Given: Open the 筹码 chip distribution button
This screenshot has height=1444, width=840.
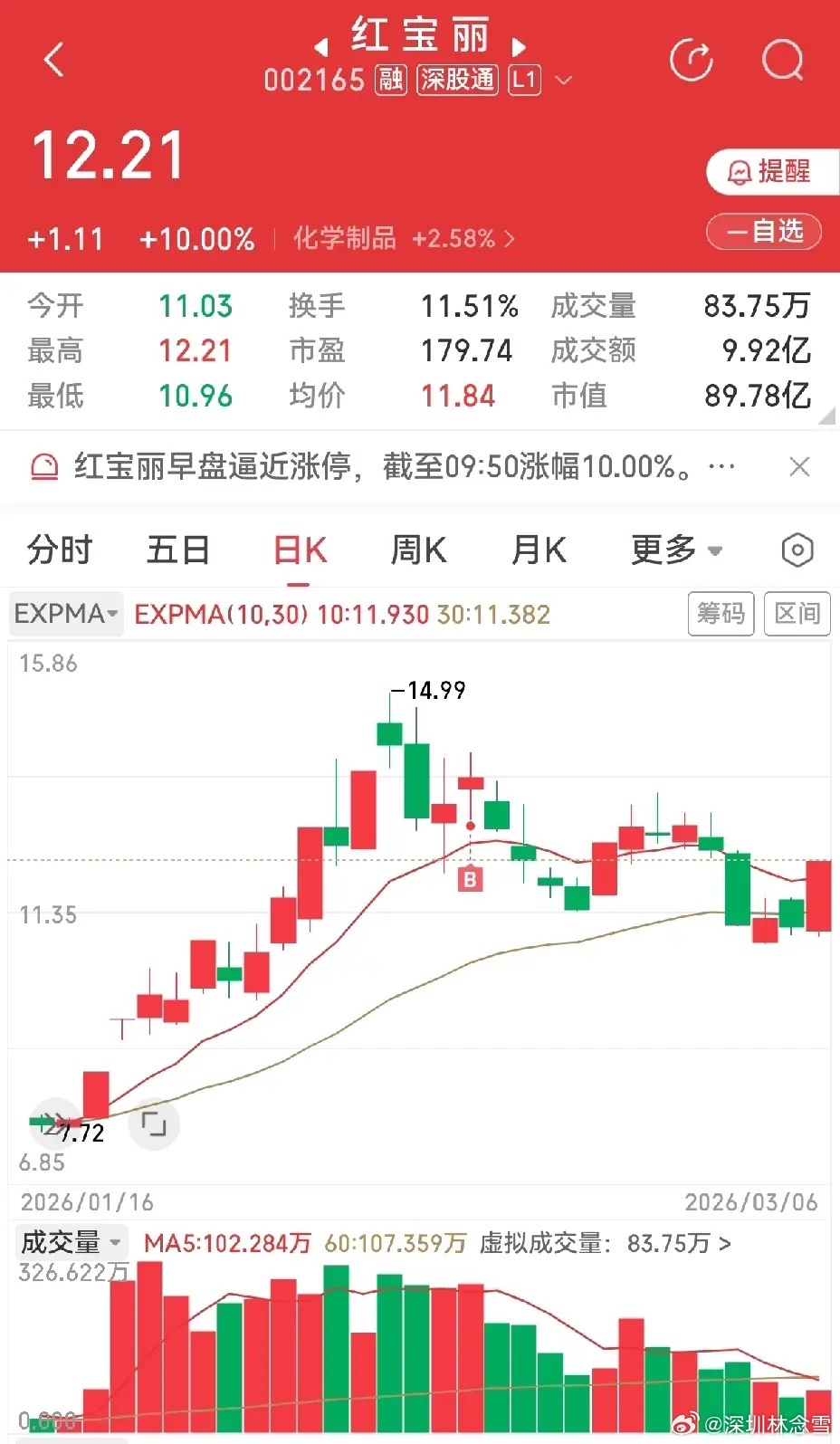Looking at the screenshot, I should click(721, 614).
